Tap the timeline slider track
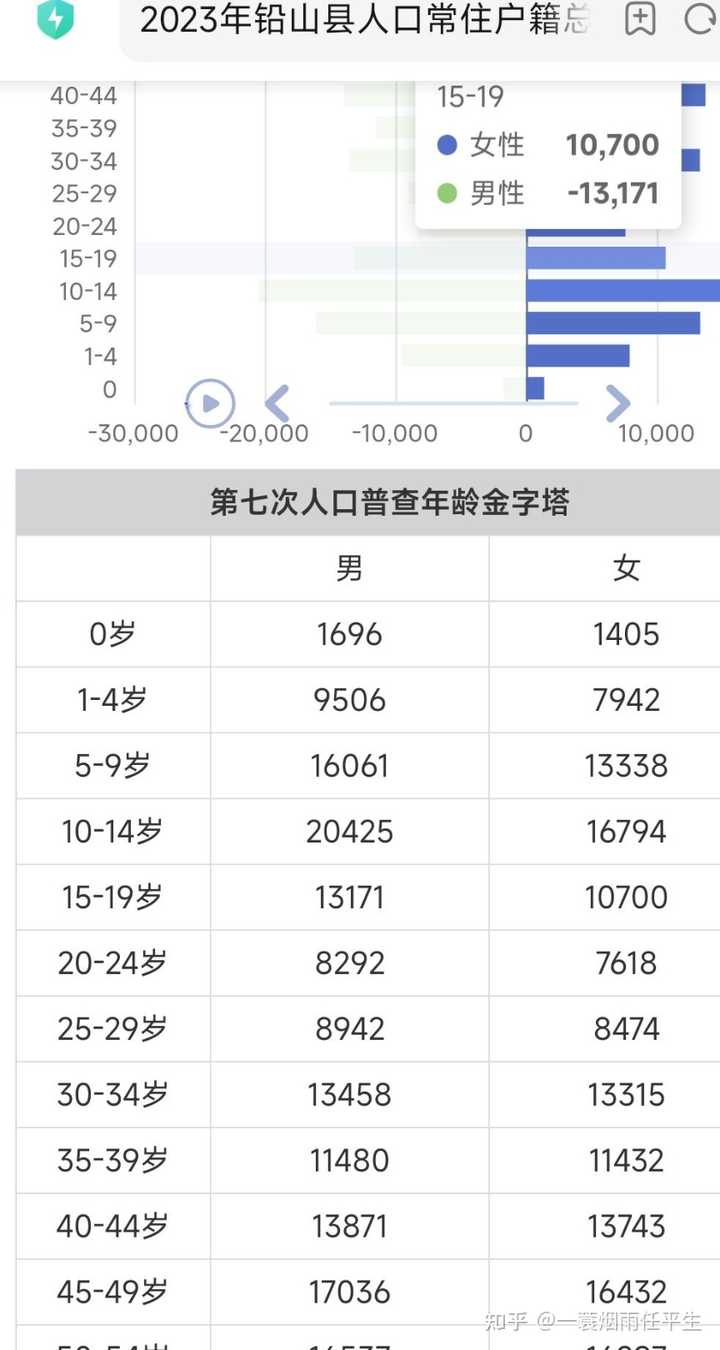Image resolution: width=720 pixels, height=1350 pixels. click(x=454, y=404)
